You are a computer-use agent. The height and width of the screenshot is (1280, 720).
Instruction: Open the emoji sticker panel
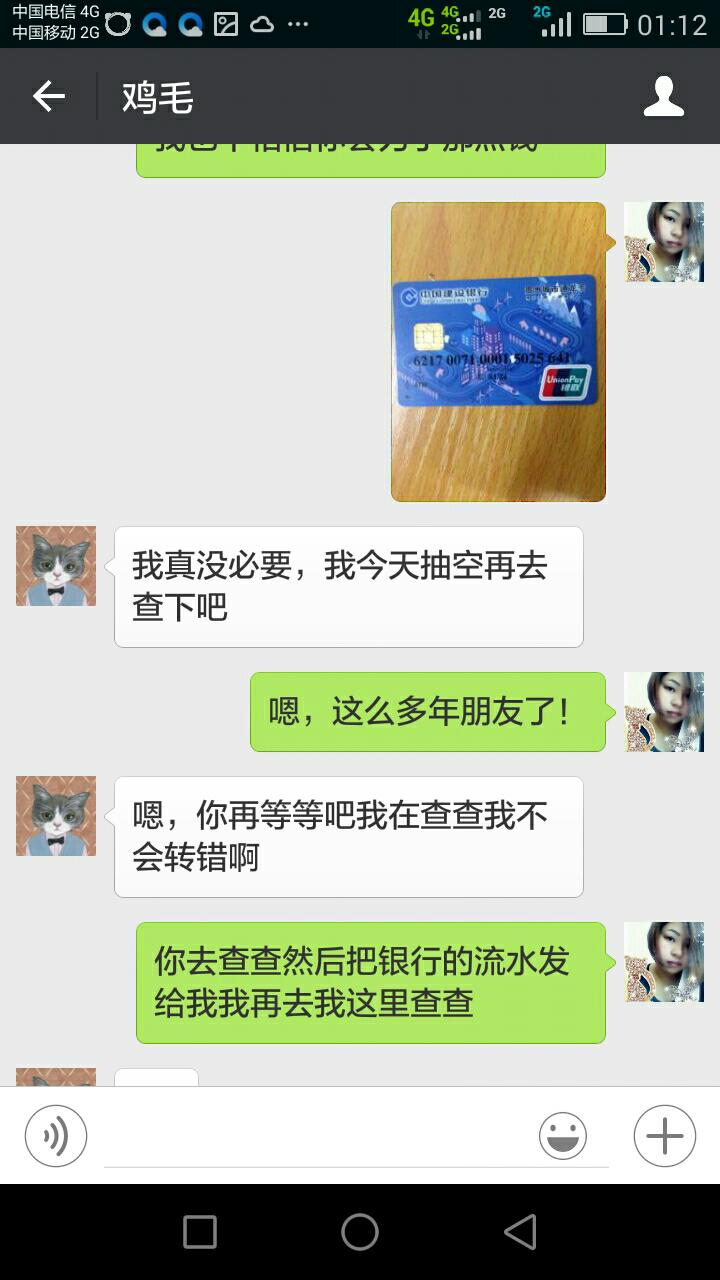(563, 1136)
